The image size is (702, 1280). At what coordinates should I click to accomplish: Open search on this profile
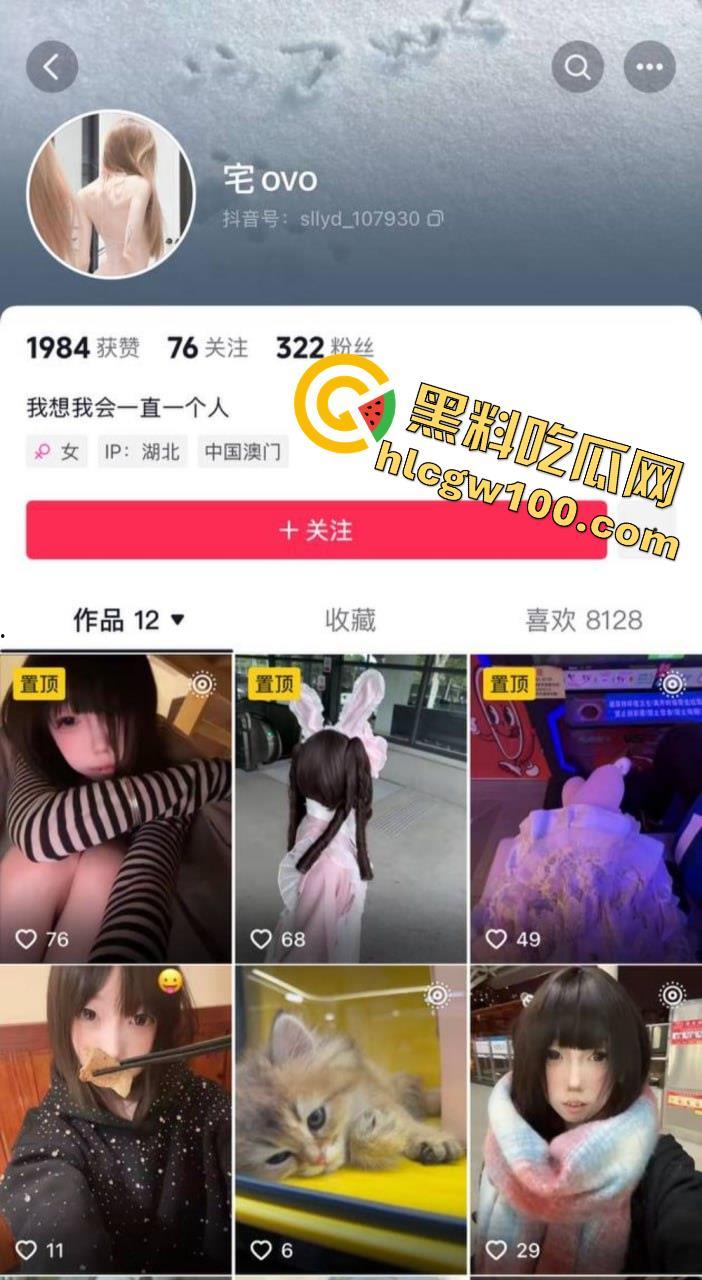tap(577, 67)
